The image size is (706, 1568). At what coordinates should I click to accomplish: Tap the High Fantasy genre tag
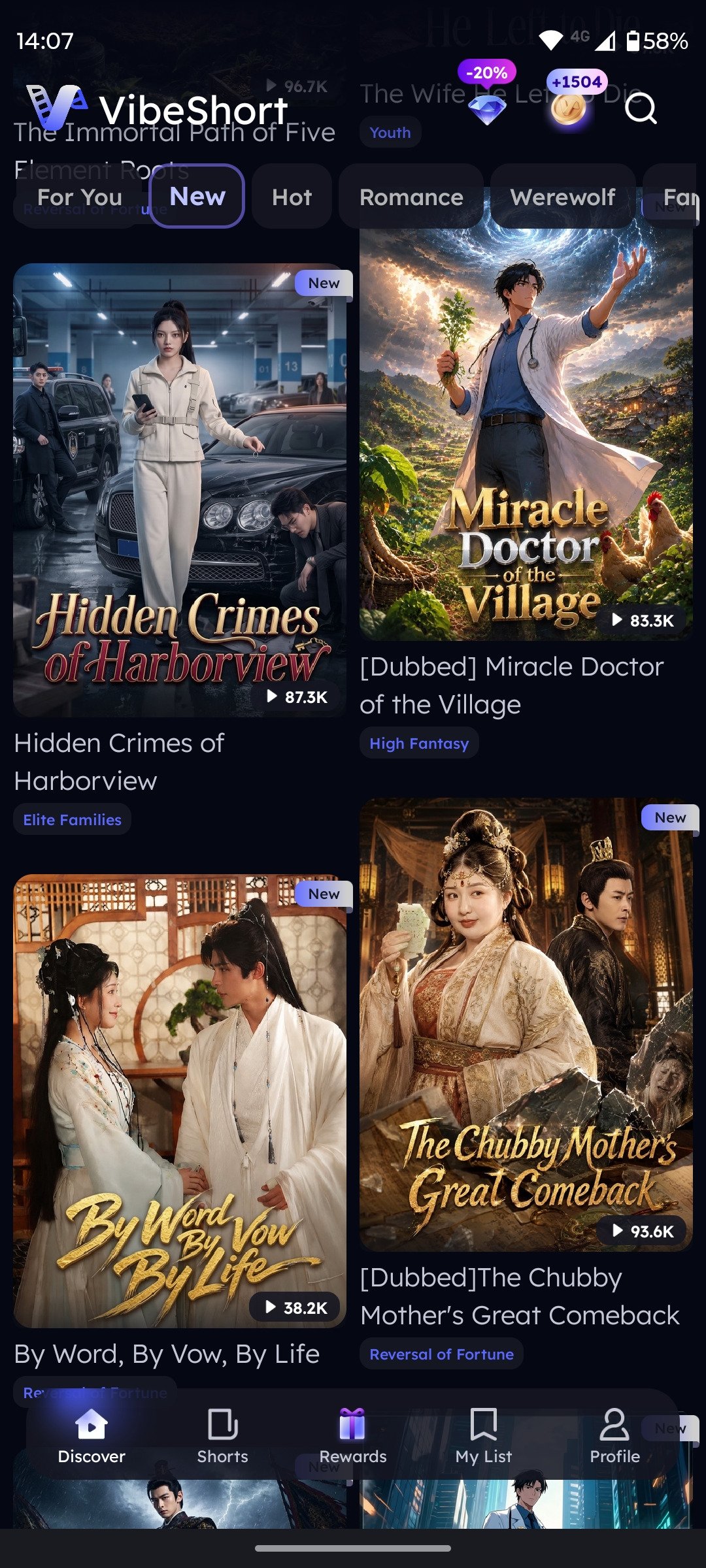tap(419, 743)
